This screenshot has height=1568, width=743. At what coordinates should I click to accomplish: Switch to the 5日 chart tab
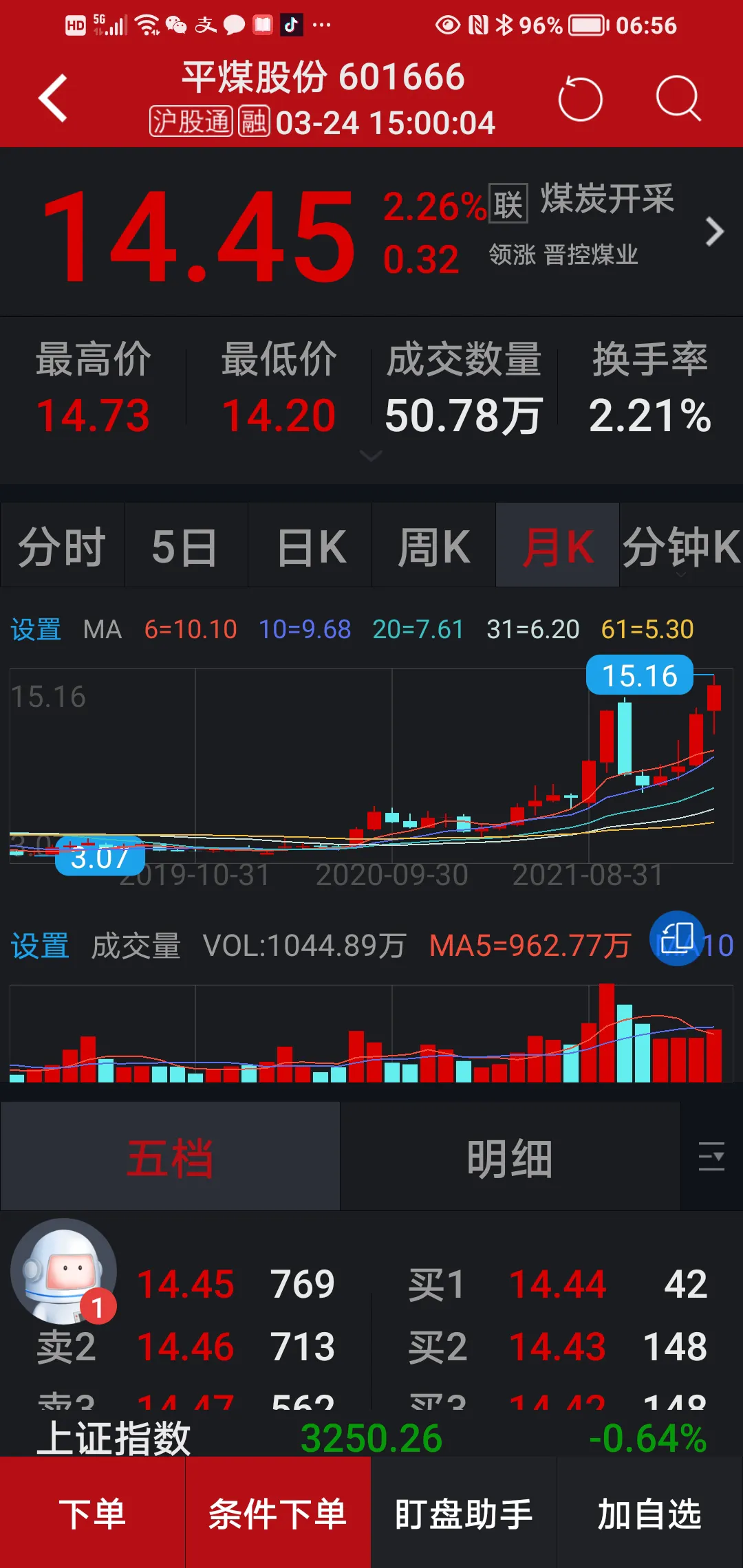click(185, 547)
